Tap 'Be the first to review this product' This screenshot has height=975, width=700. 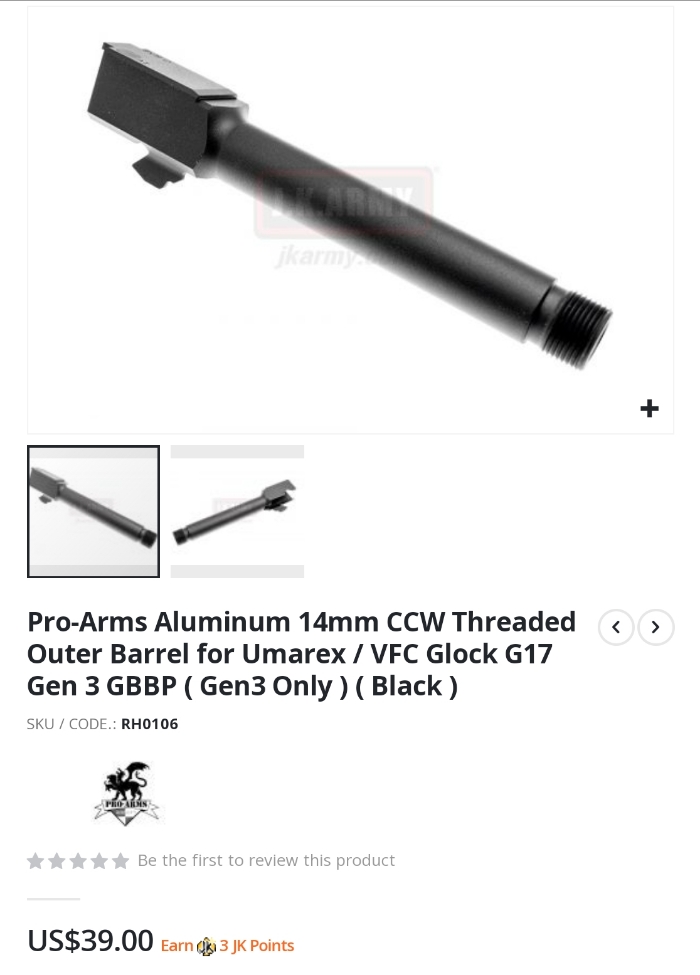point(266,860)
